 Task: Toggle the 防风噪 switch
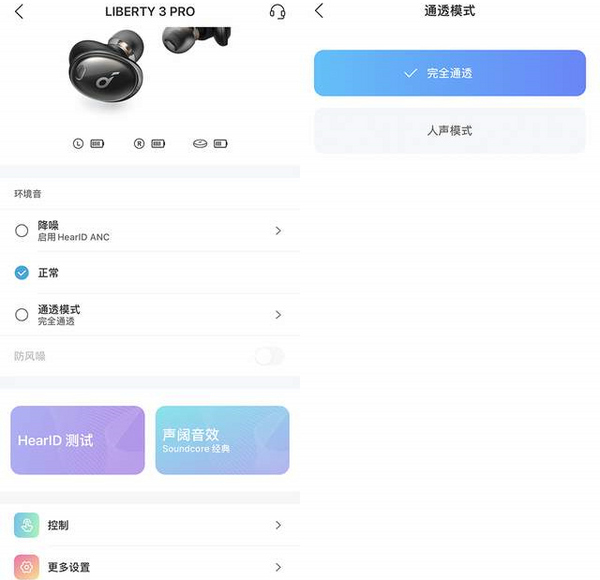269,356
